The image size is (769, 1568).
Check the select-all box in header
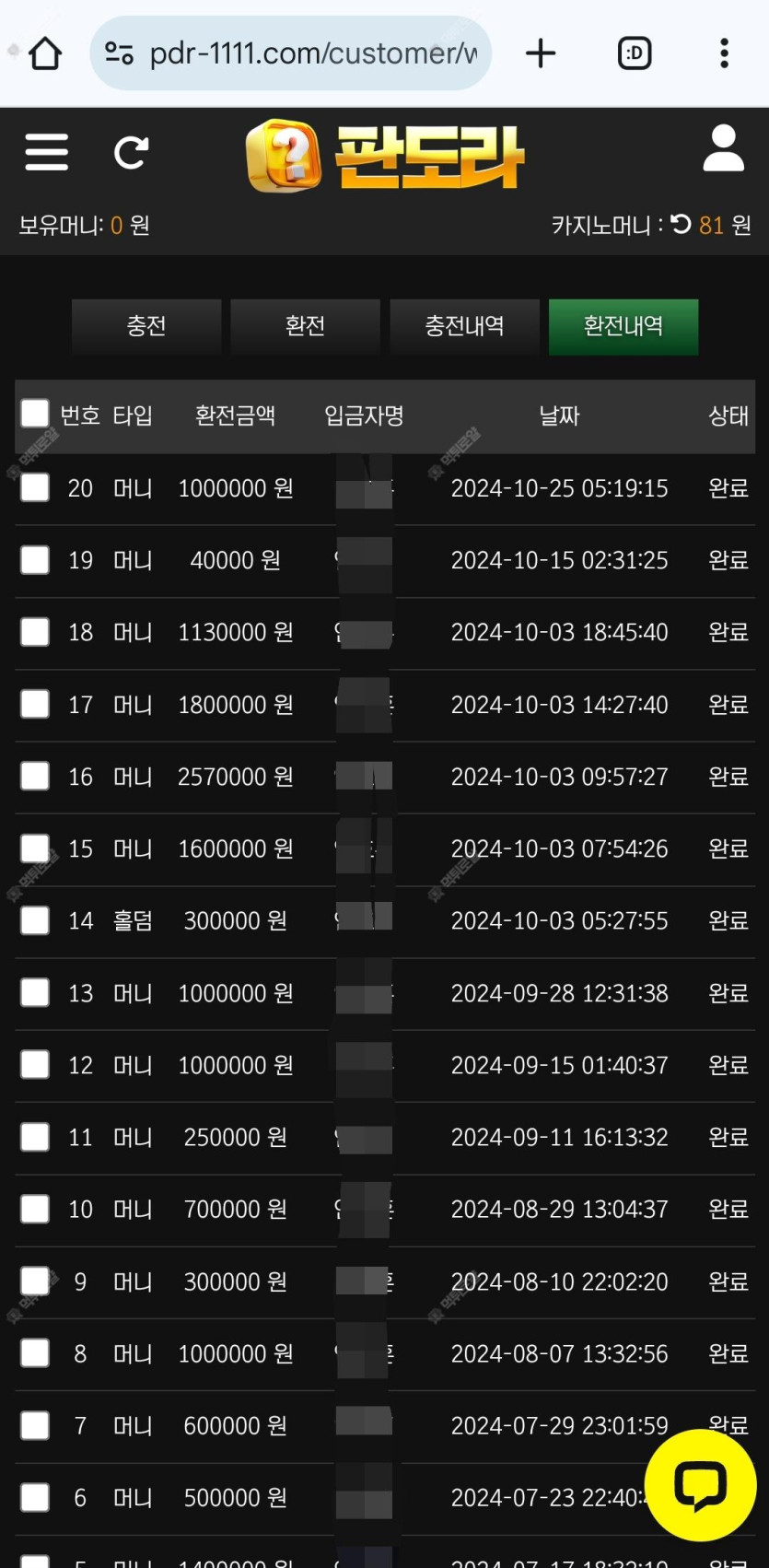click(35, 414)
